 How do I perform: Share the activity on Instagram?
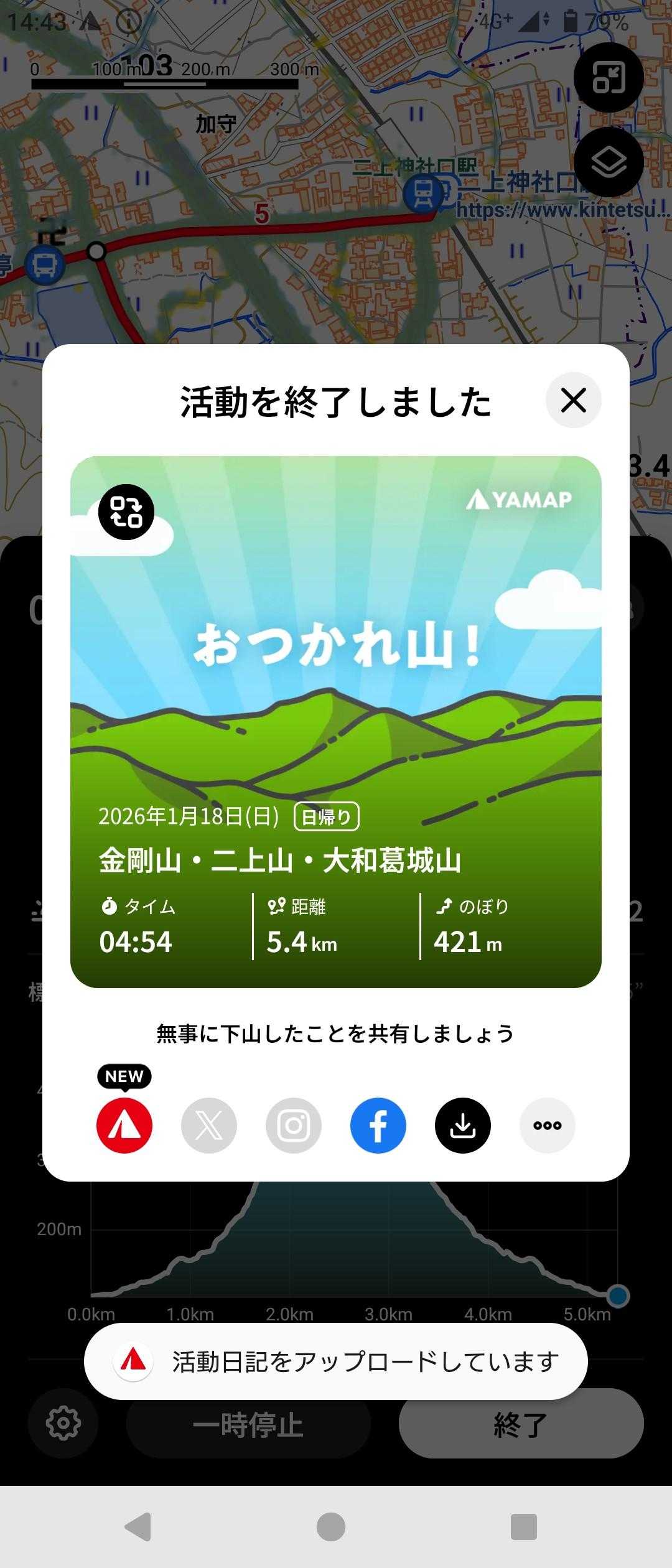[x=294, y=1125]
